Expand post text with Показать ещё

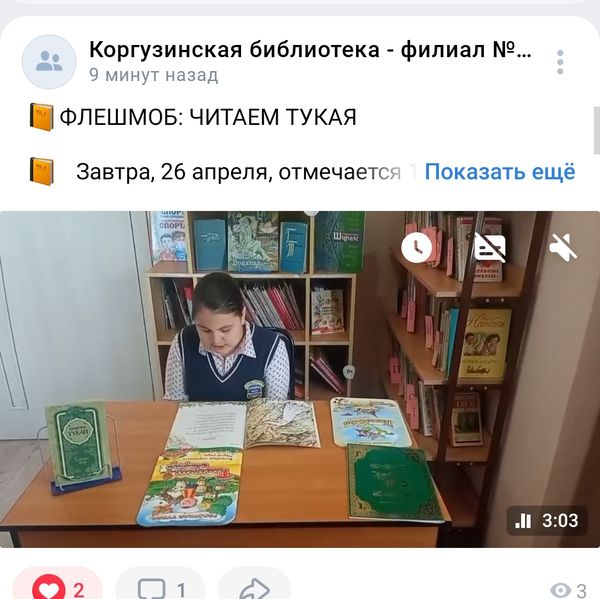(499, 172)
